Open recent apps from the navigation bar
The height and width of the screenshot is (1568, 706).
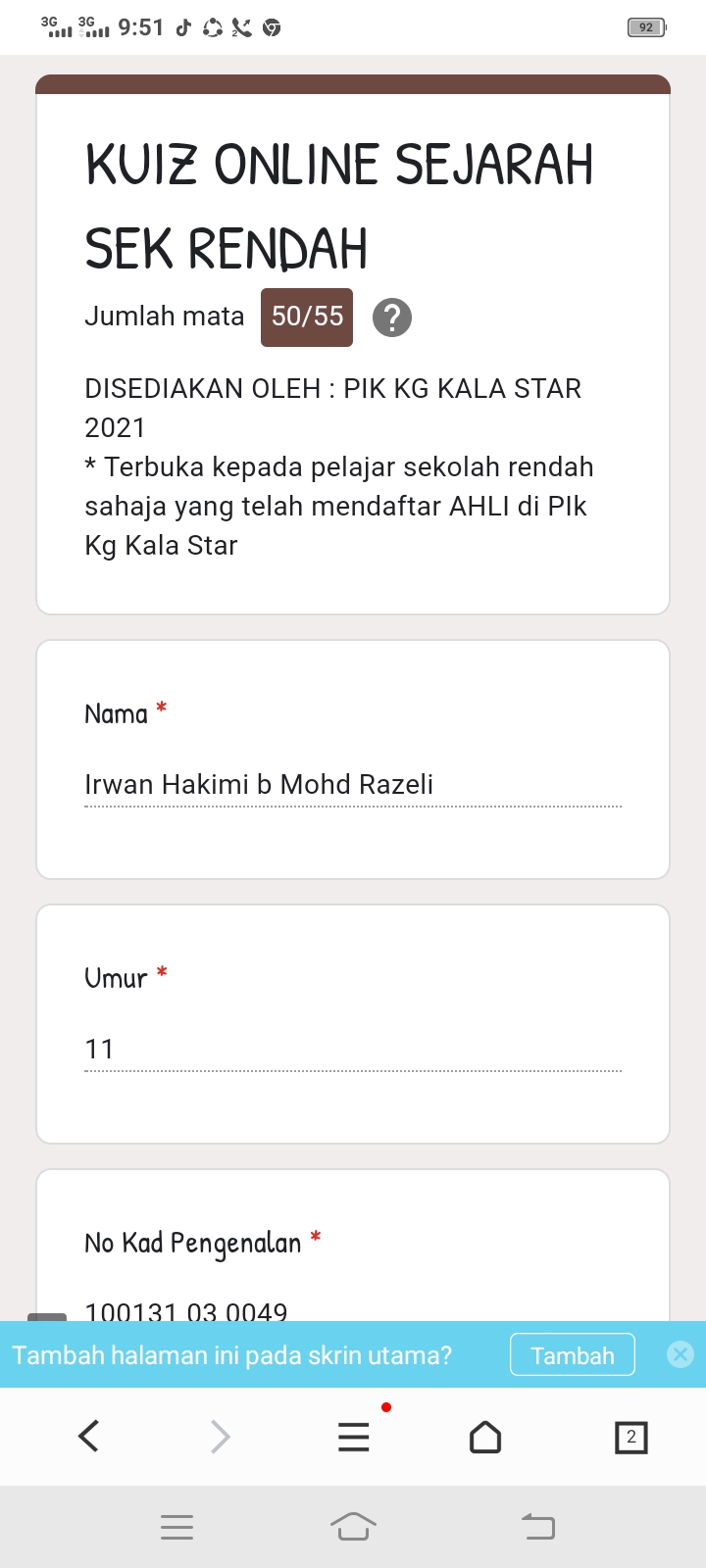point(177,1526)
